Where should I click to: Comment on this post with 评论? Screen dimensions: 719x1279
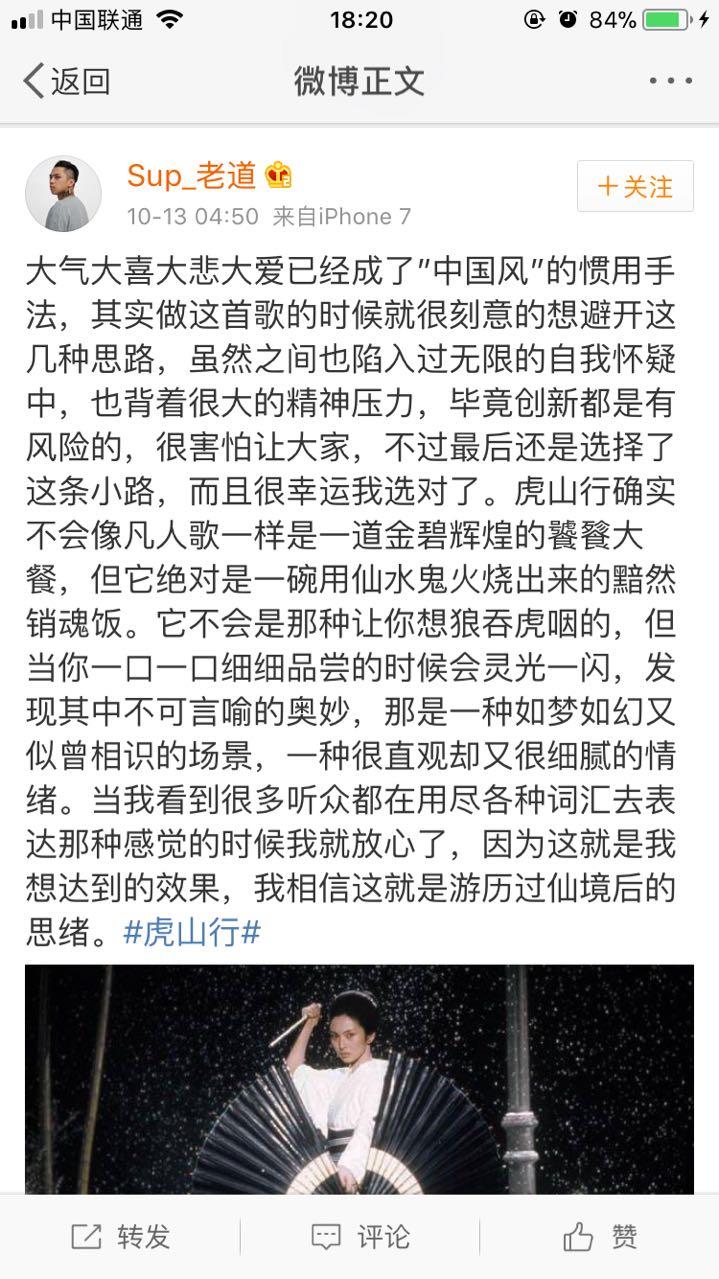coord(360,1237)
